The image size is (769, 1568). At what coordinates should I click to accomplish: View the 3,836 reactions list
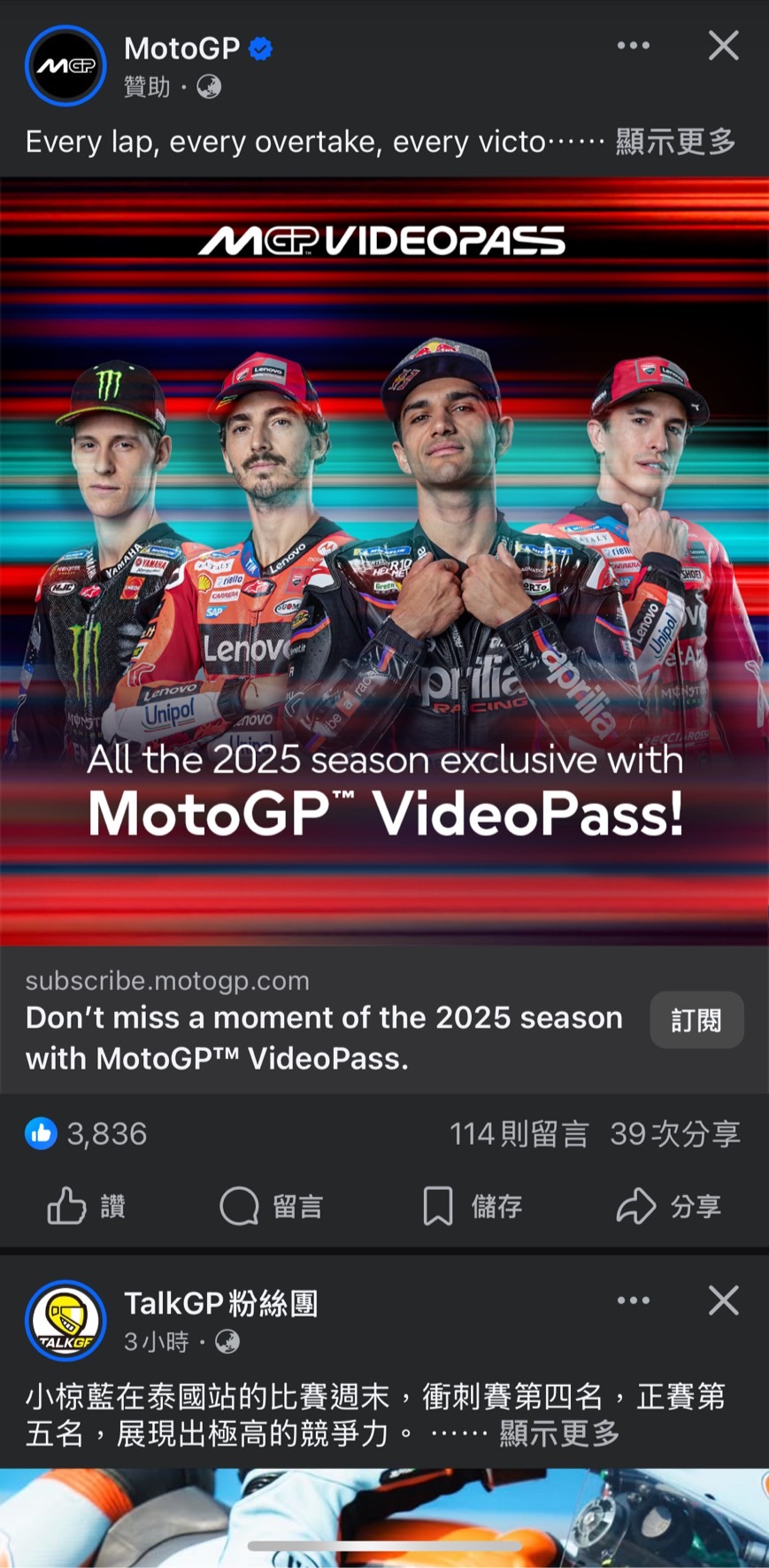[87, 1133]
